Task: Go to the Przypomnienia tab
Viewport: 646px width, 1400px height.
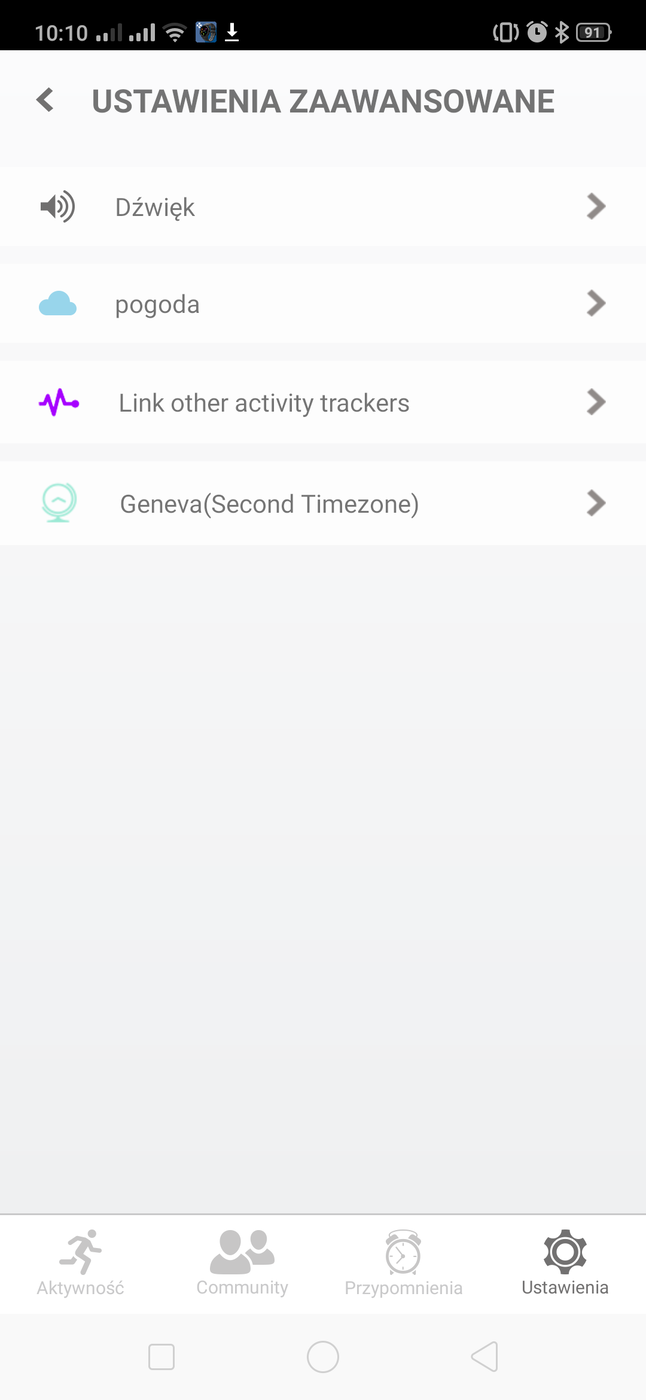Action: click(403, 1264)
